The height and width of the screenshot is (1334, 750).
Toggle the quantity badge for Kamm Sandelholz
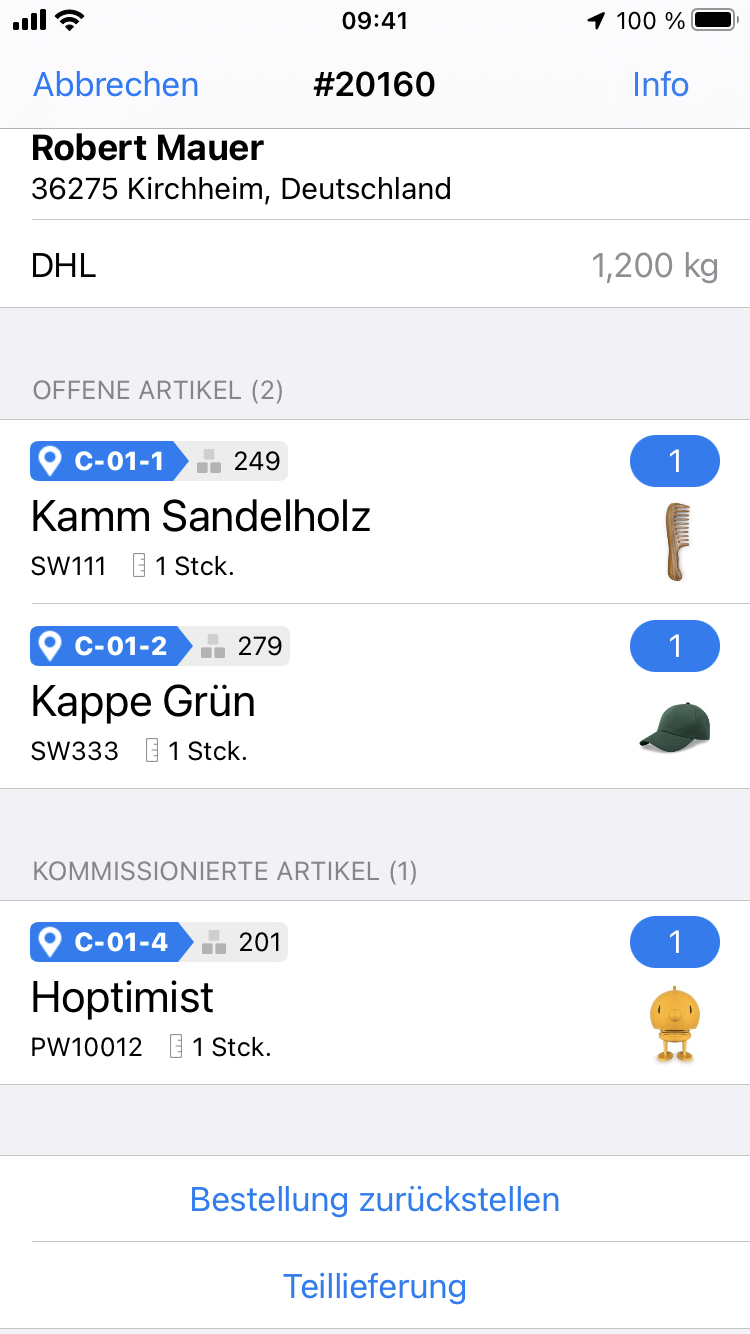point(674,461)
